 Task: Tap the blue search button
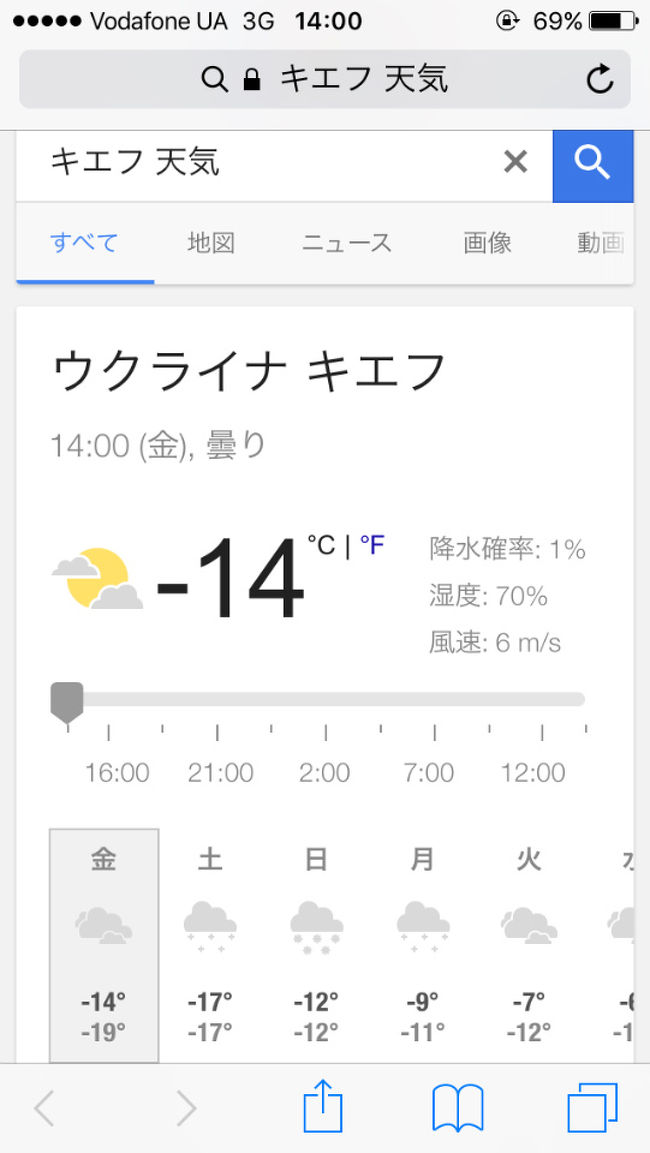pyautogui.click(x=593, y=165)
